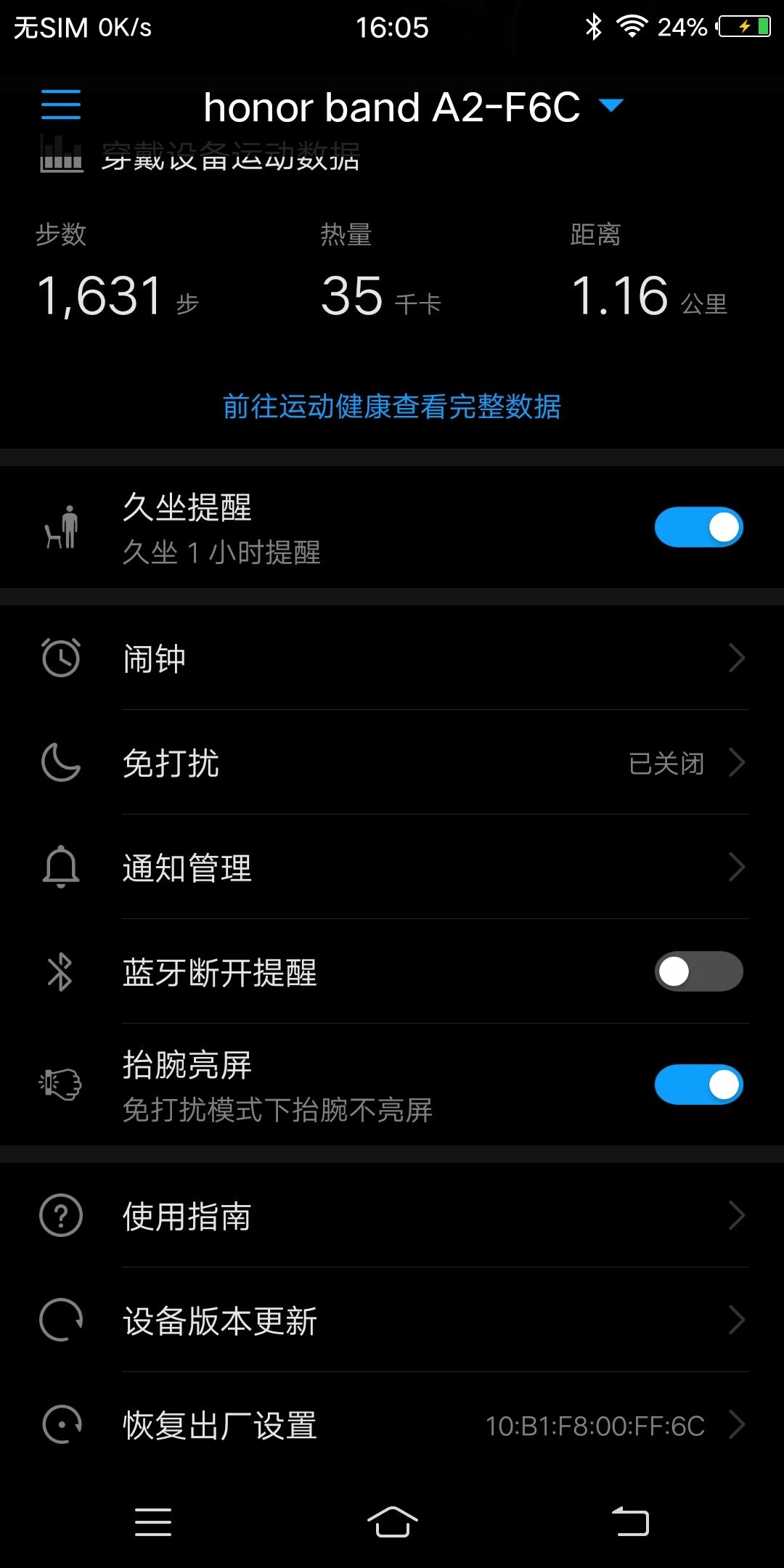This screenshot has height=1568, width=784.
Task: Open the 免打扰 settings row
Action: click(x=392, y=762)
